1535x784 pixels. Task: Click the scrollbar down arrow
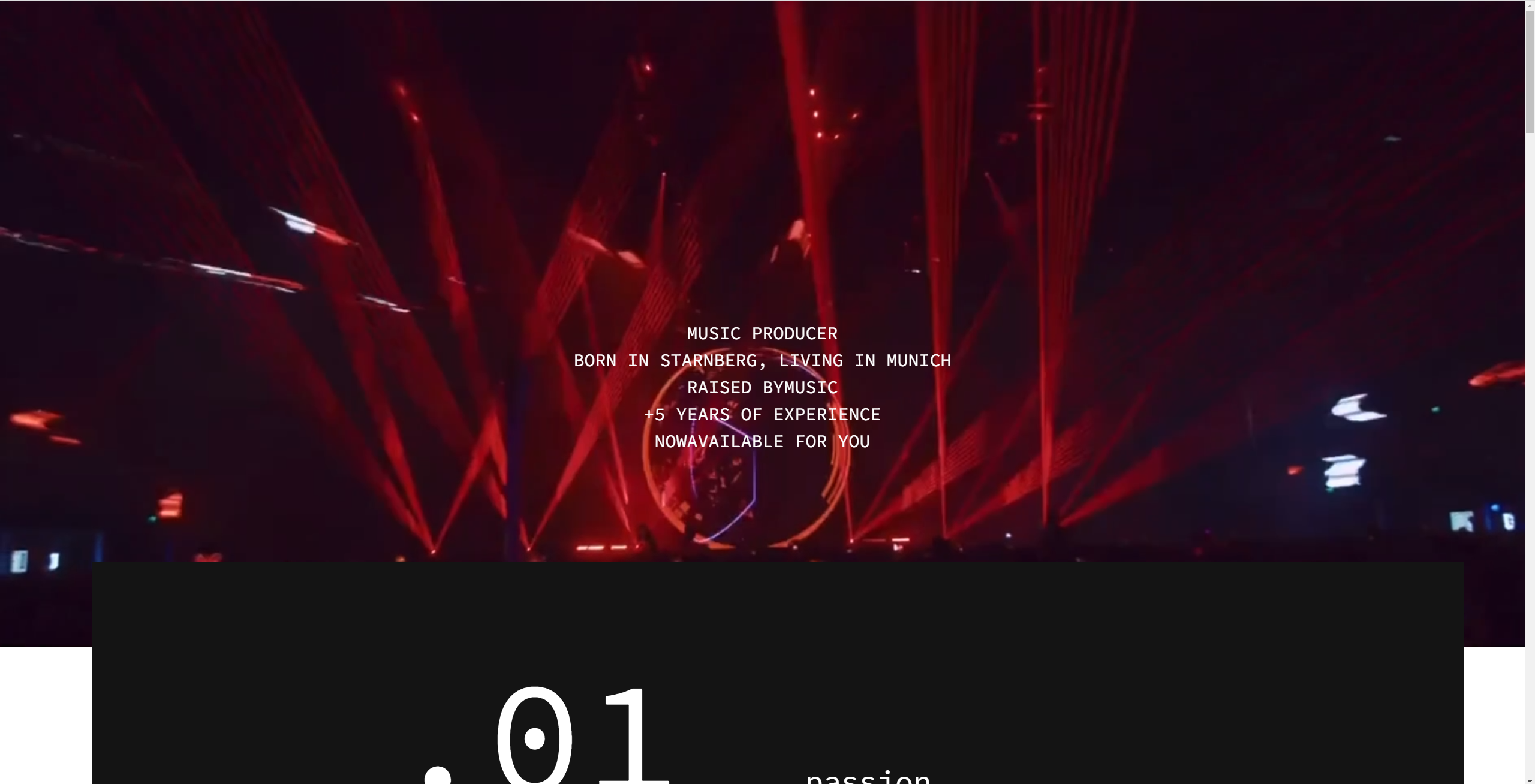click(x=1530, y=779)
